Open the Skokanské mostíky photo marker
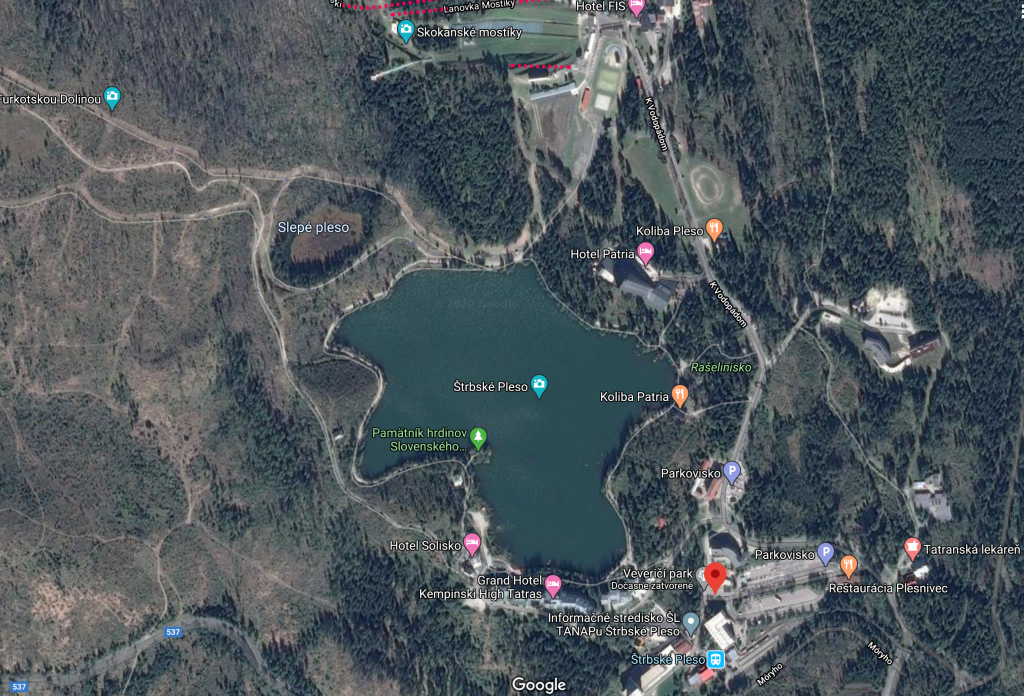Screen dimensions: 1024x696 (x=405, y=30)
